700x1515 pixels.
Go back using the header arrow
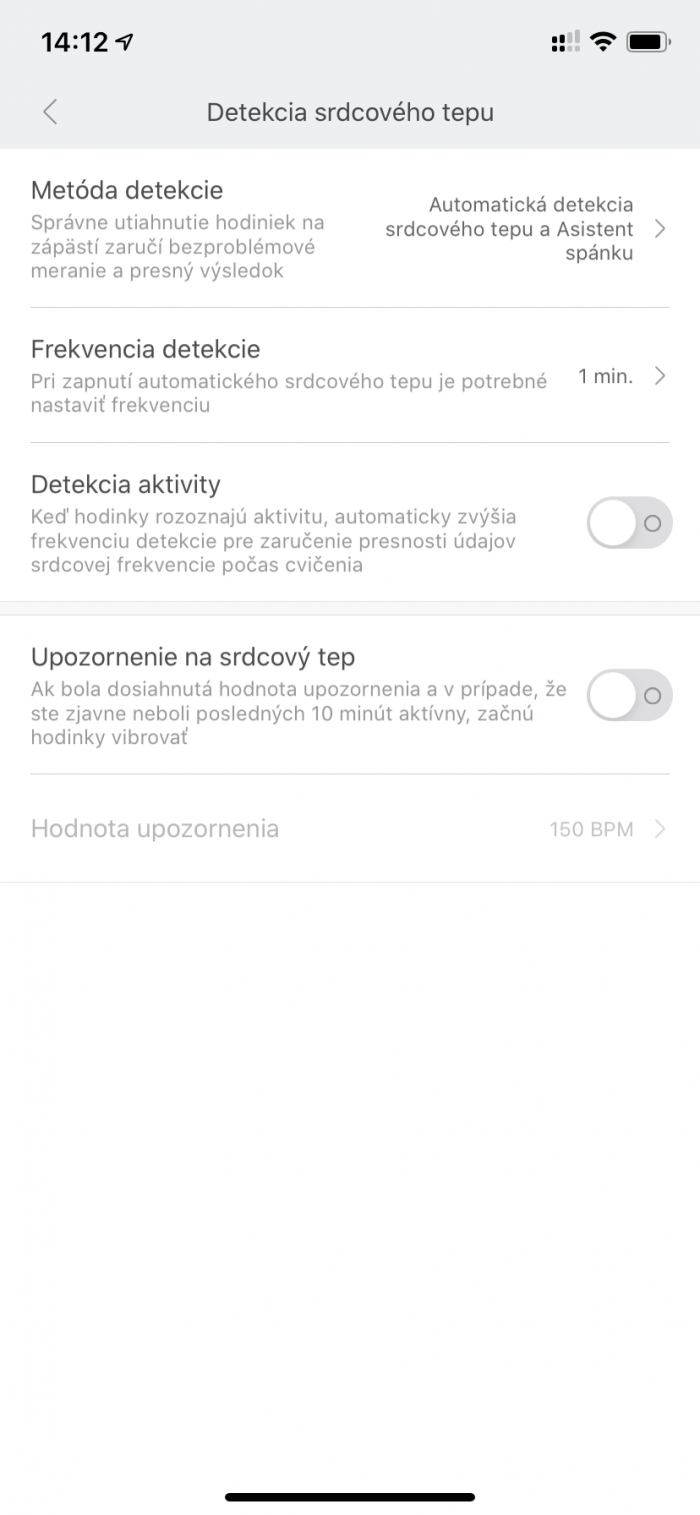pos(50,112)
